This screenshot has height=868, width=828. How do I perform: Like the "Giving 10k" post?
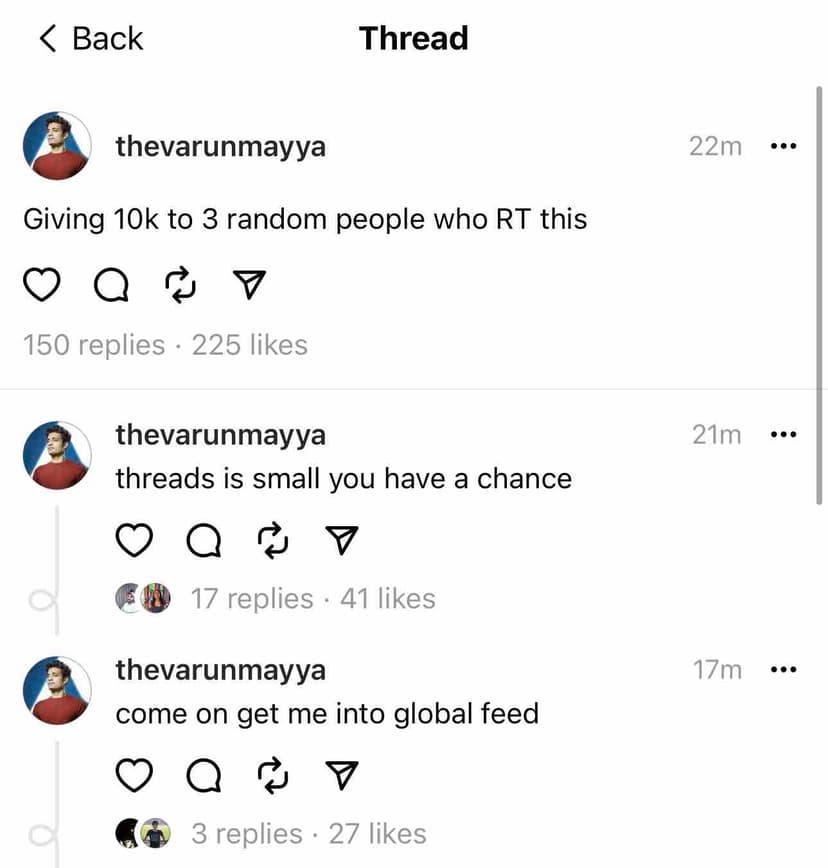point(41,287)
